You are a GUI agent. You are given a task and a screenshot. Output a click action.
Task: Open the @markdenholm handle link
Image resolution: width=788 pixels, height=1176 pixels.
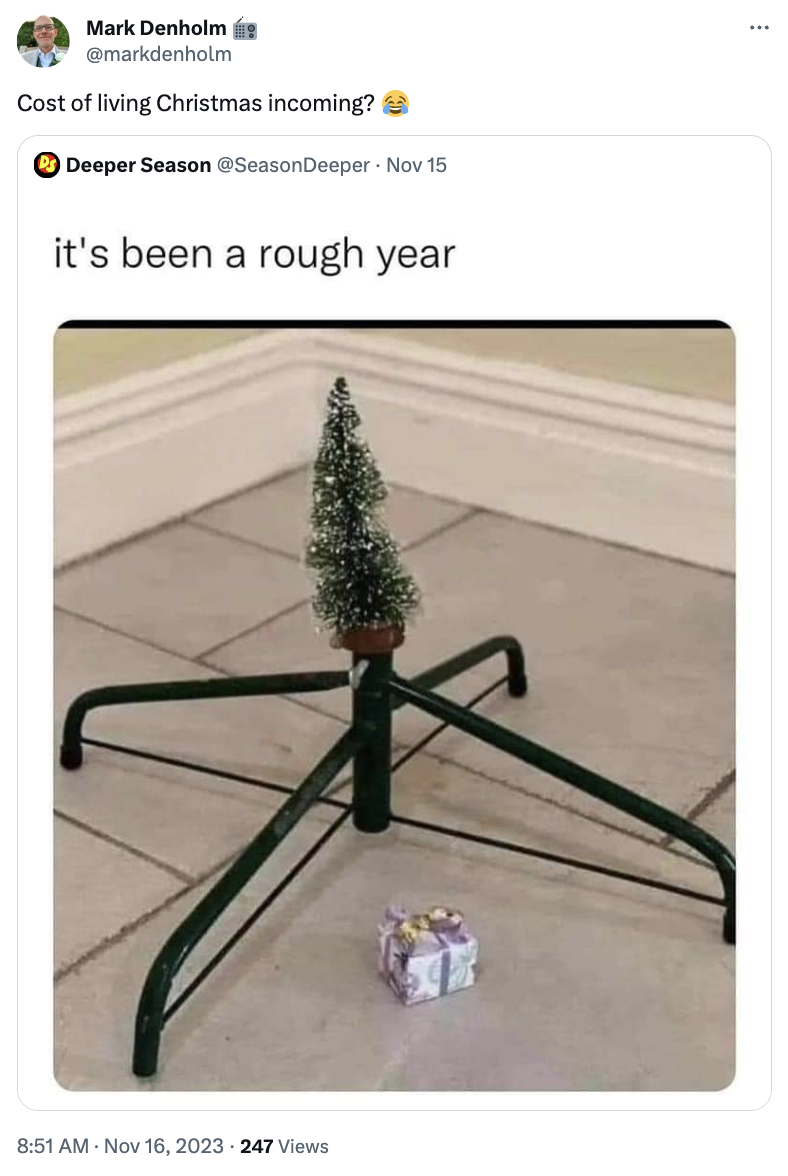(x=158, y=54)
